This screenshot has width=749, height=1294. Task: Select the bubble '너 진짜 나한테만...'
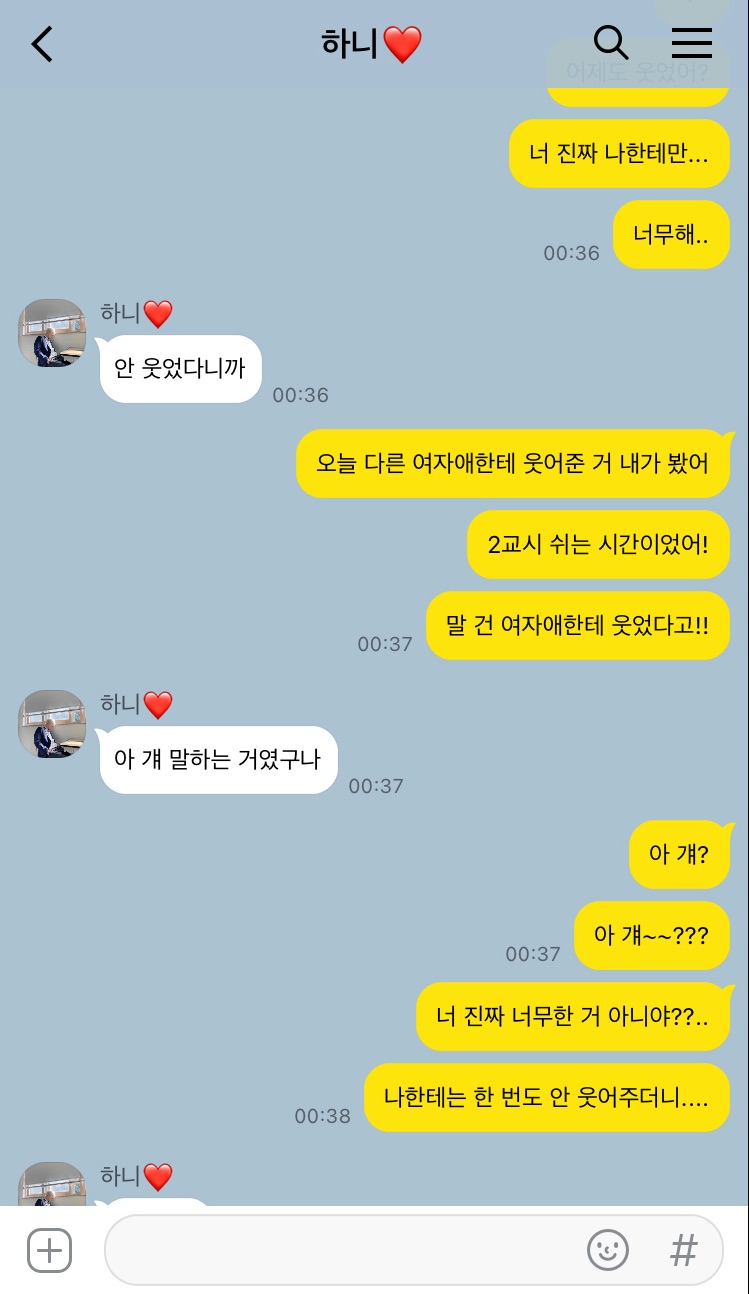pyautogui.click(x=619, y=153)
